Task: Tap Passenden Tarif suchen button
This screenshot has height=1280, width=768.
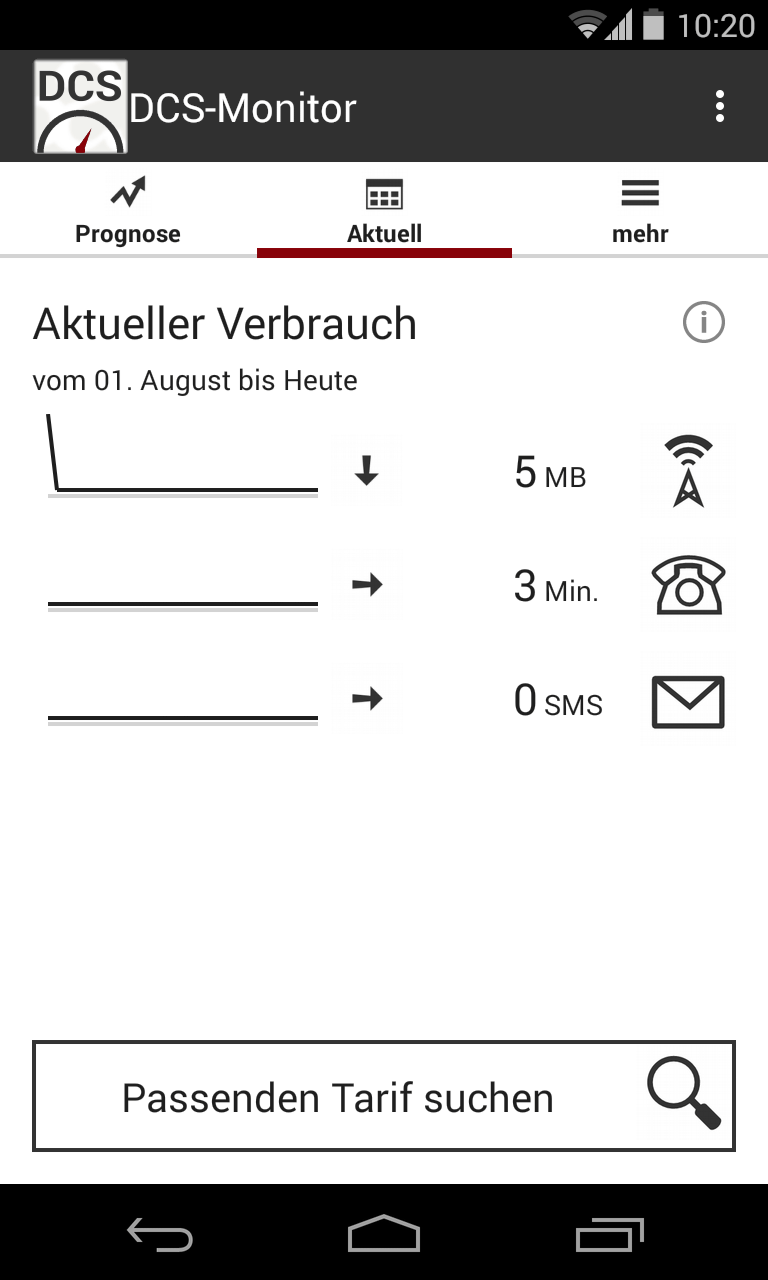Action: [384, 1097]
